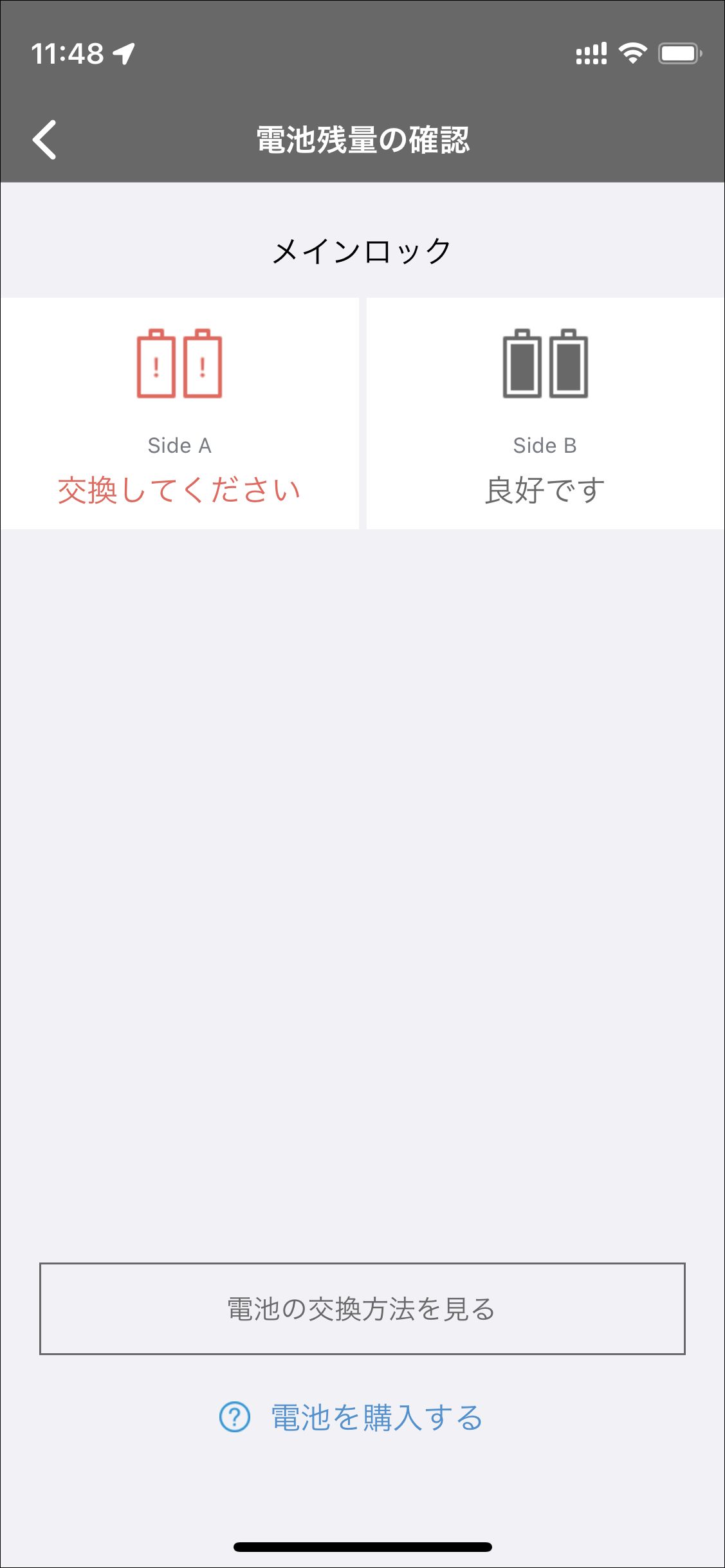This screenshot has height=1568, width=725.
Task: Open the 電池を購入する link
Action: (x=351, y=1417)
